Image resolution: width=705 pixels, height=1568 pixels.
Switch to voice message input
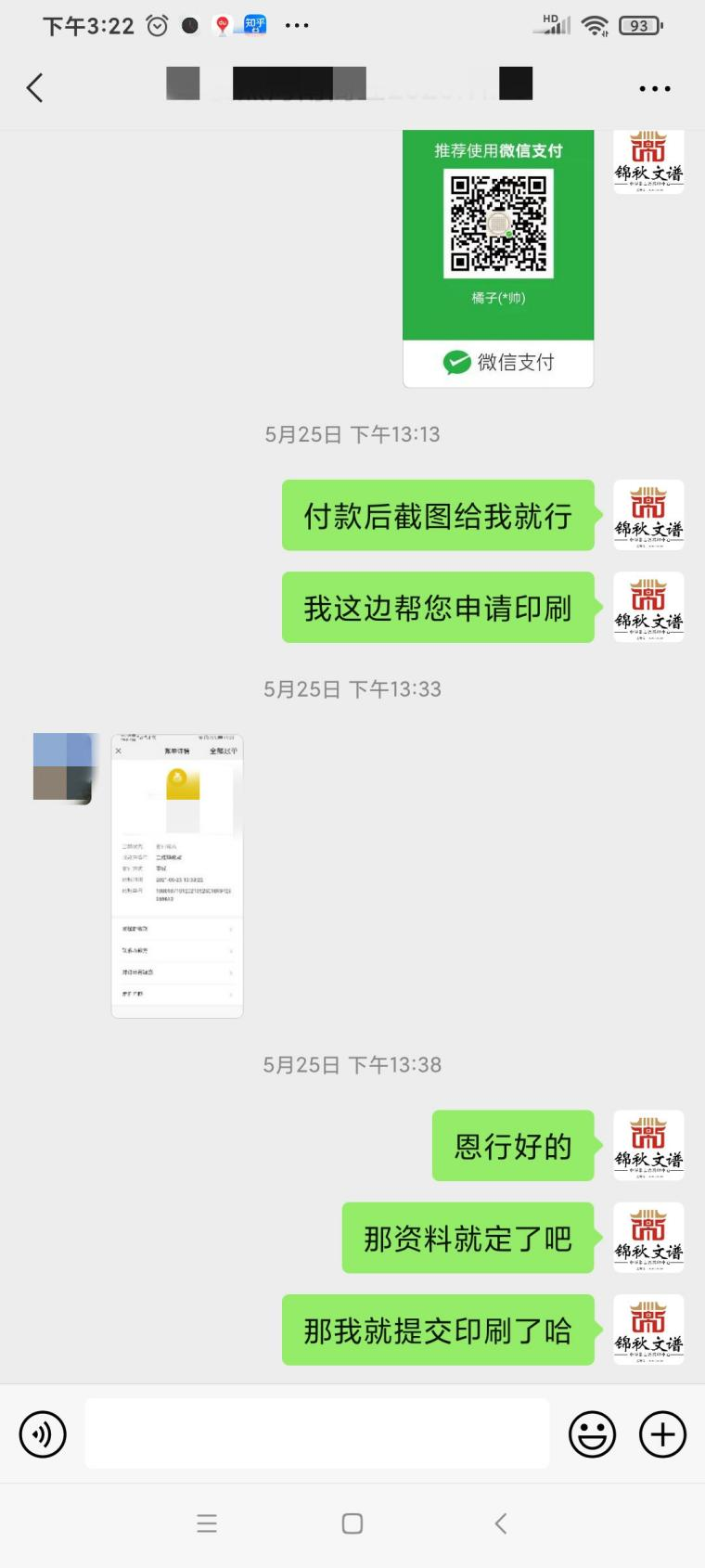click(x=43, y=1434)
